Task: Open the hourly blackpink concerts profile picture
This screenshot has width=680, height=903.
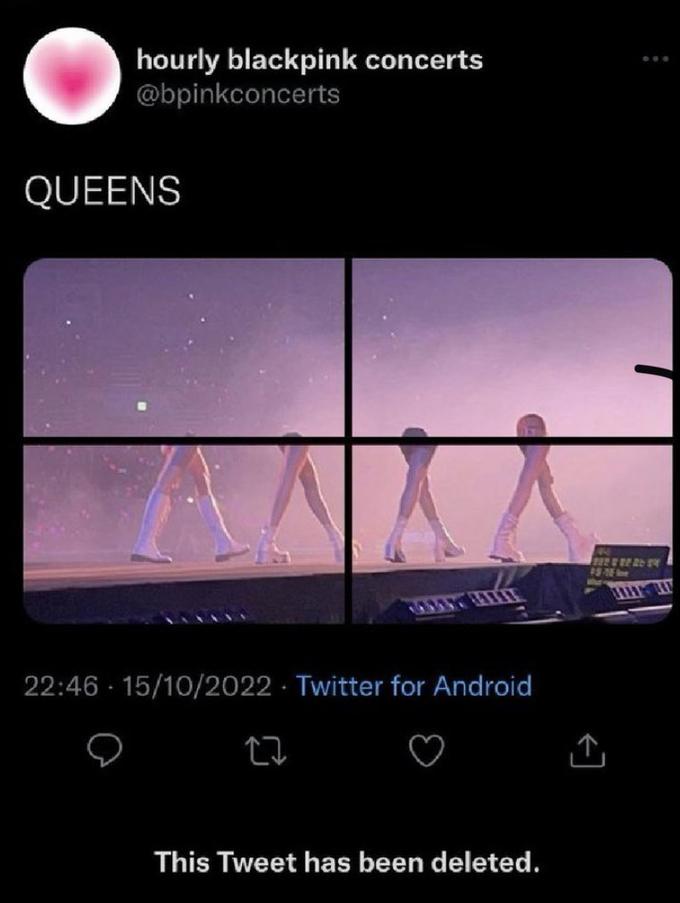Action: click(x=72, y=77)
